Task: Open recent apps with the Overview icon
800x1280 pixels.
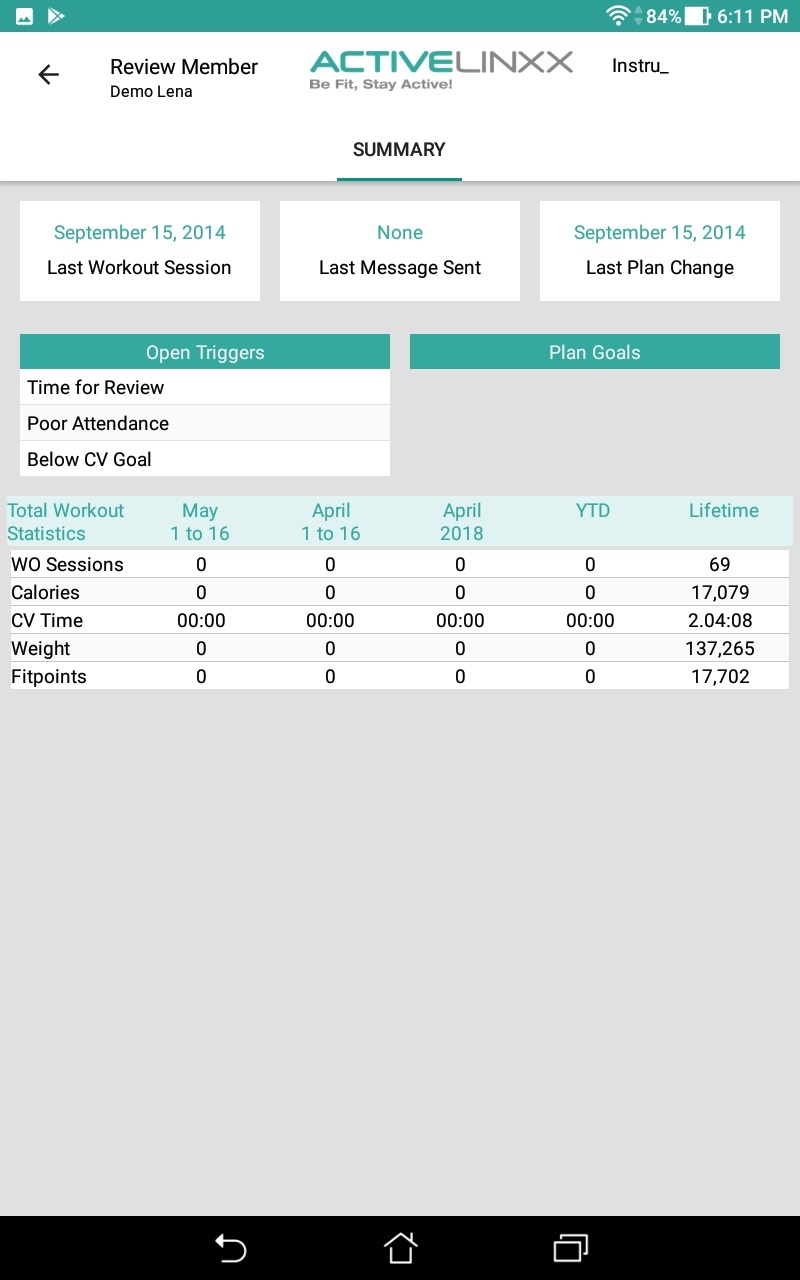Action: pos(570,1249)
